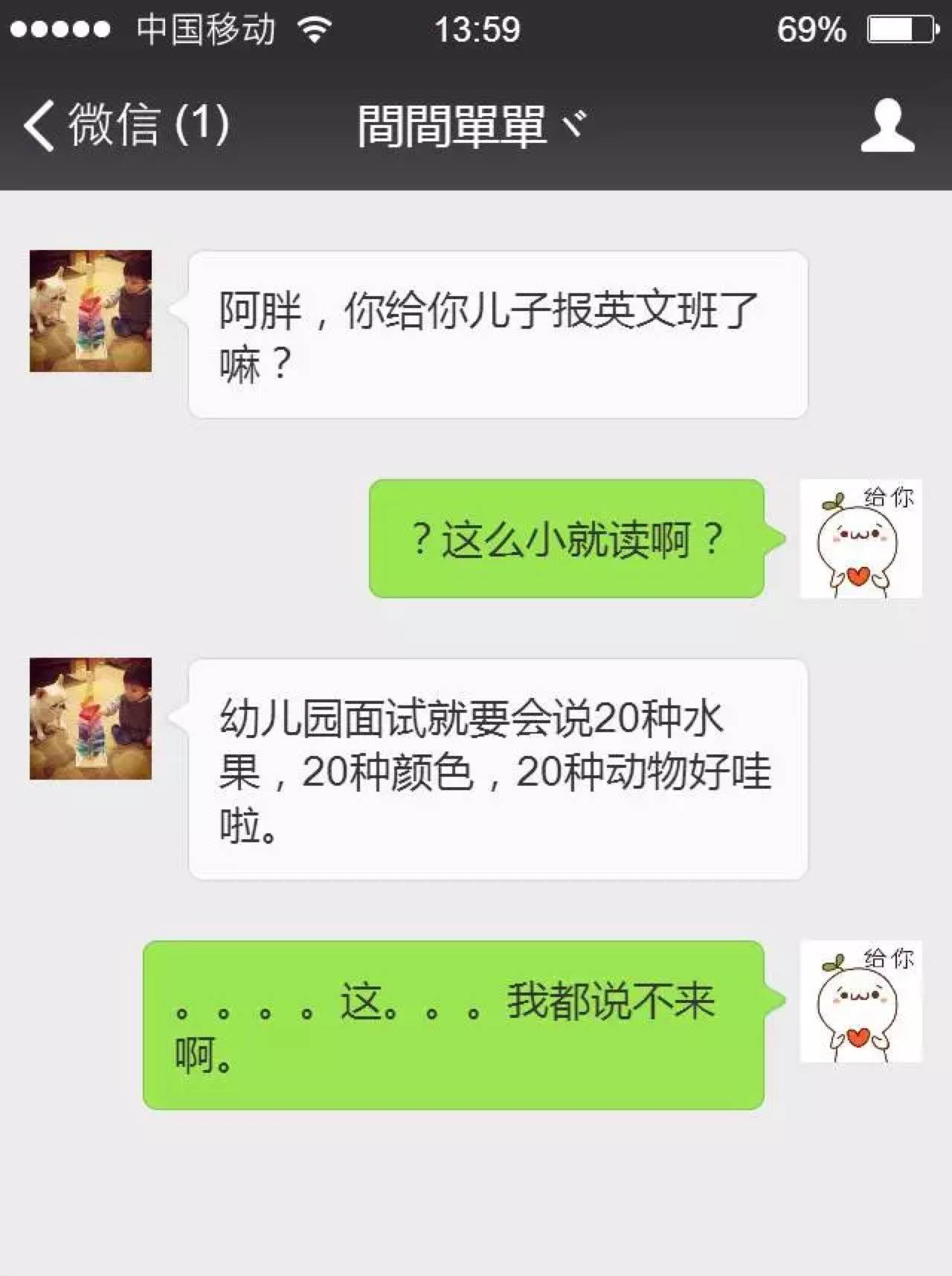Open chat details via the profile icon
The image size is (952, 1276).
pos(887,126)
